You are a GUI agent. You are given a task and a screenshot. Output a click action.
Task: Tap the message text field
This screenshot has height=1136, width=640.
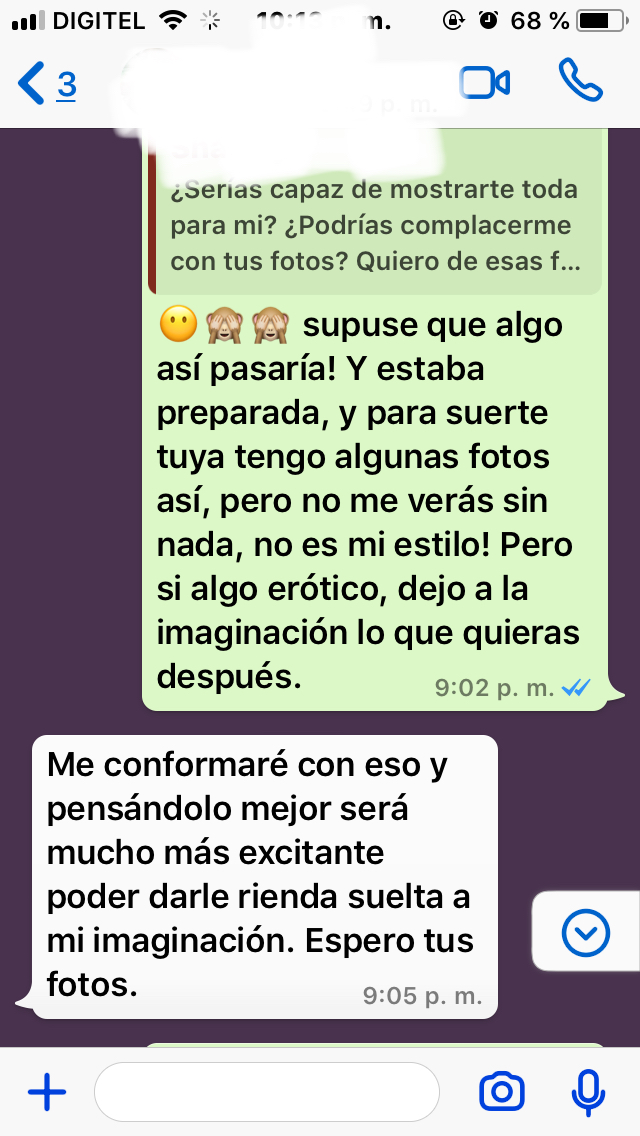pyautogui.click(x=266, y=1092)
